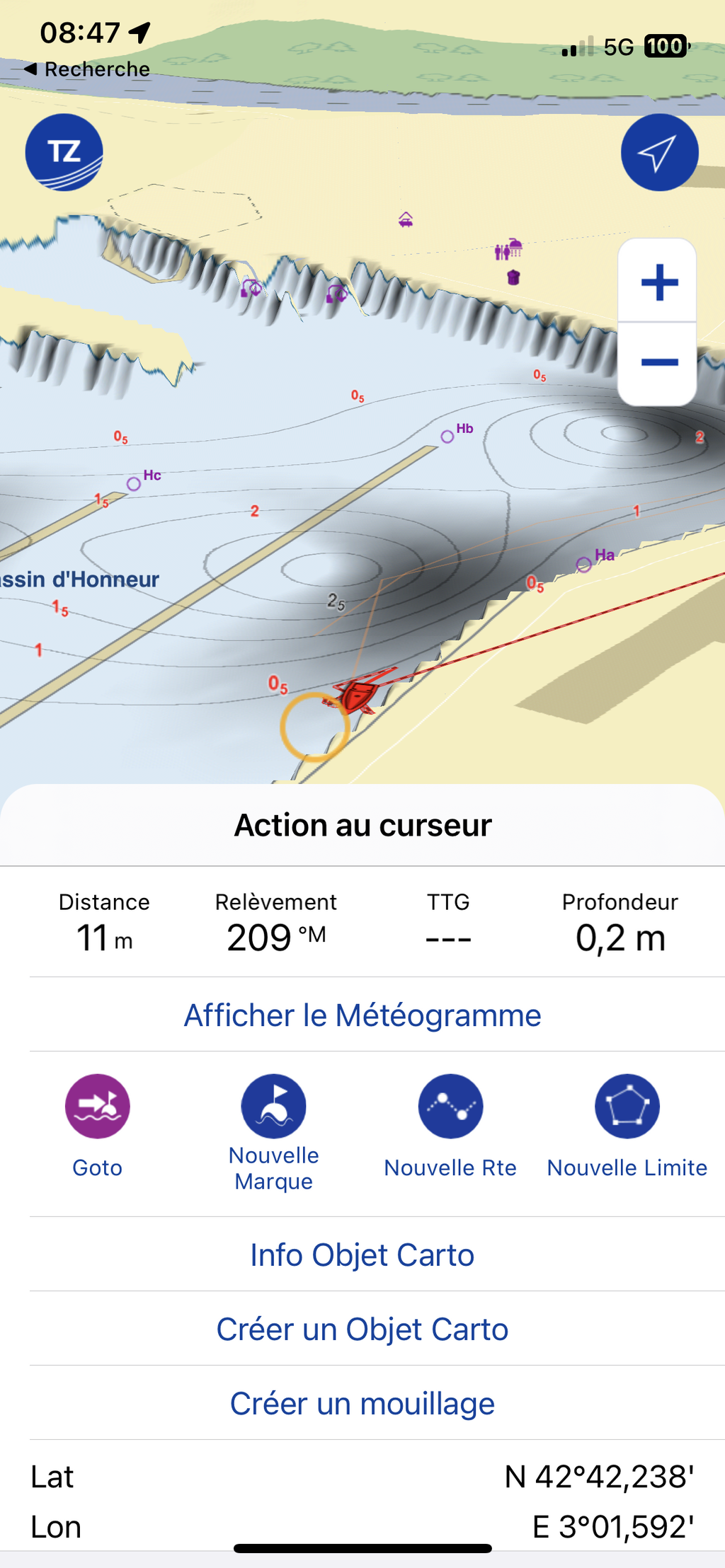Screen dimensions: 725x1568
Task: Zoom in with the plus button
Action: point(659,282)
